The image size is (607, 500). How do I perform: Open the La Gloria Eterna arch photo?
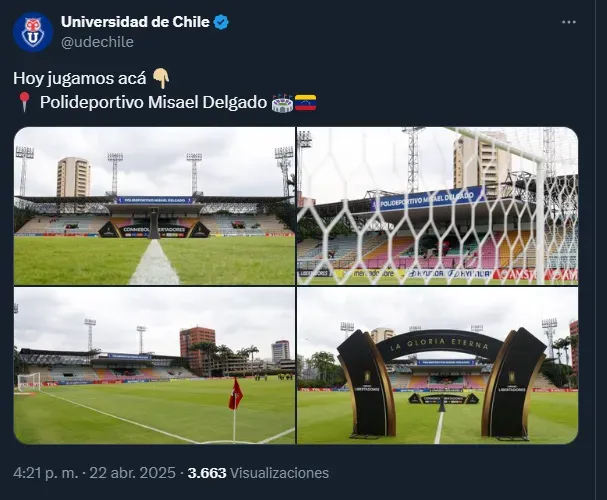click(437, 366)
